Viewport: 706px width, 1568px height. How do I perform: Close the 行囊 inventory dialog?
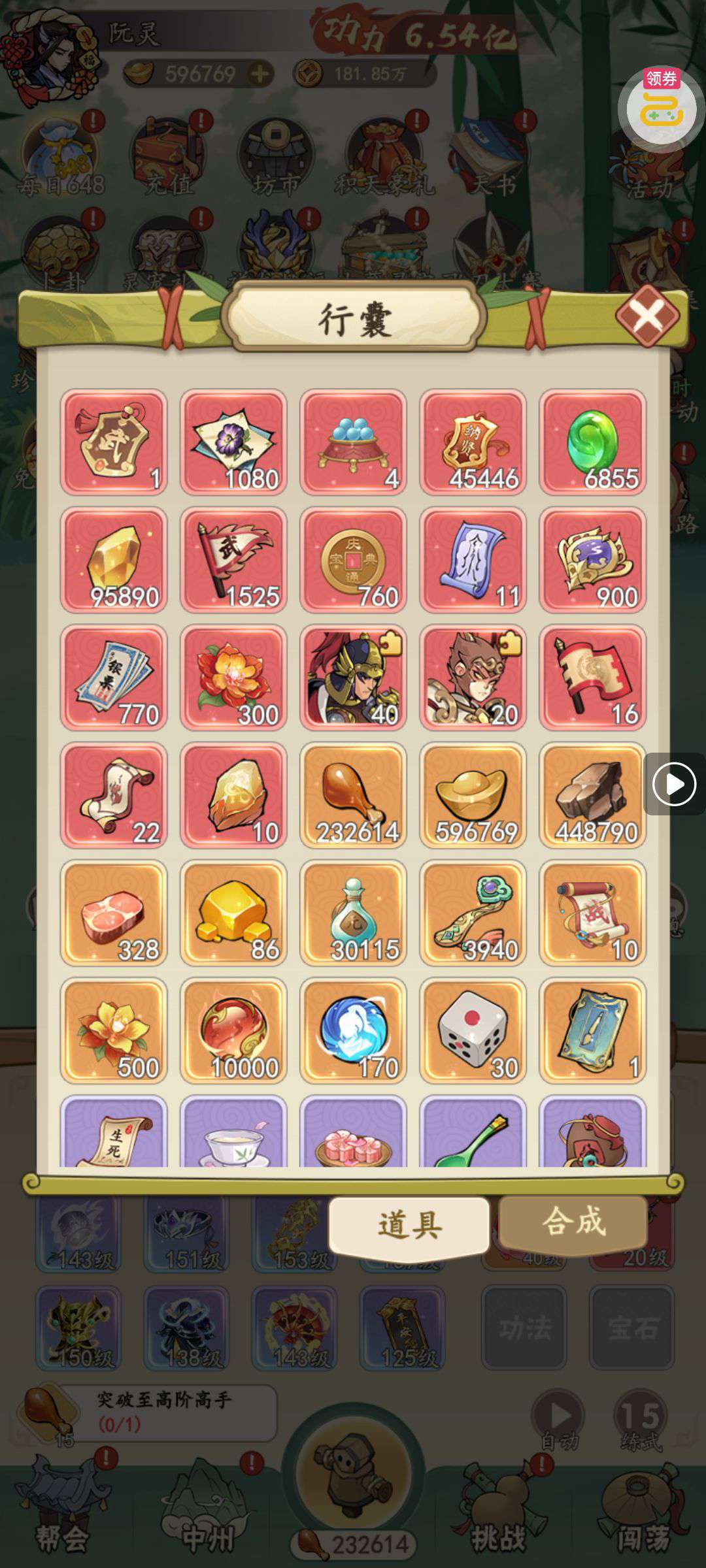click(x=647, y=316)
